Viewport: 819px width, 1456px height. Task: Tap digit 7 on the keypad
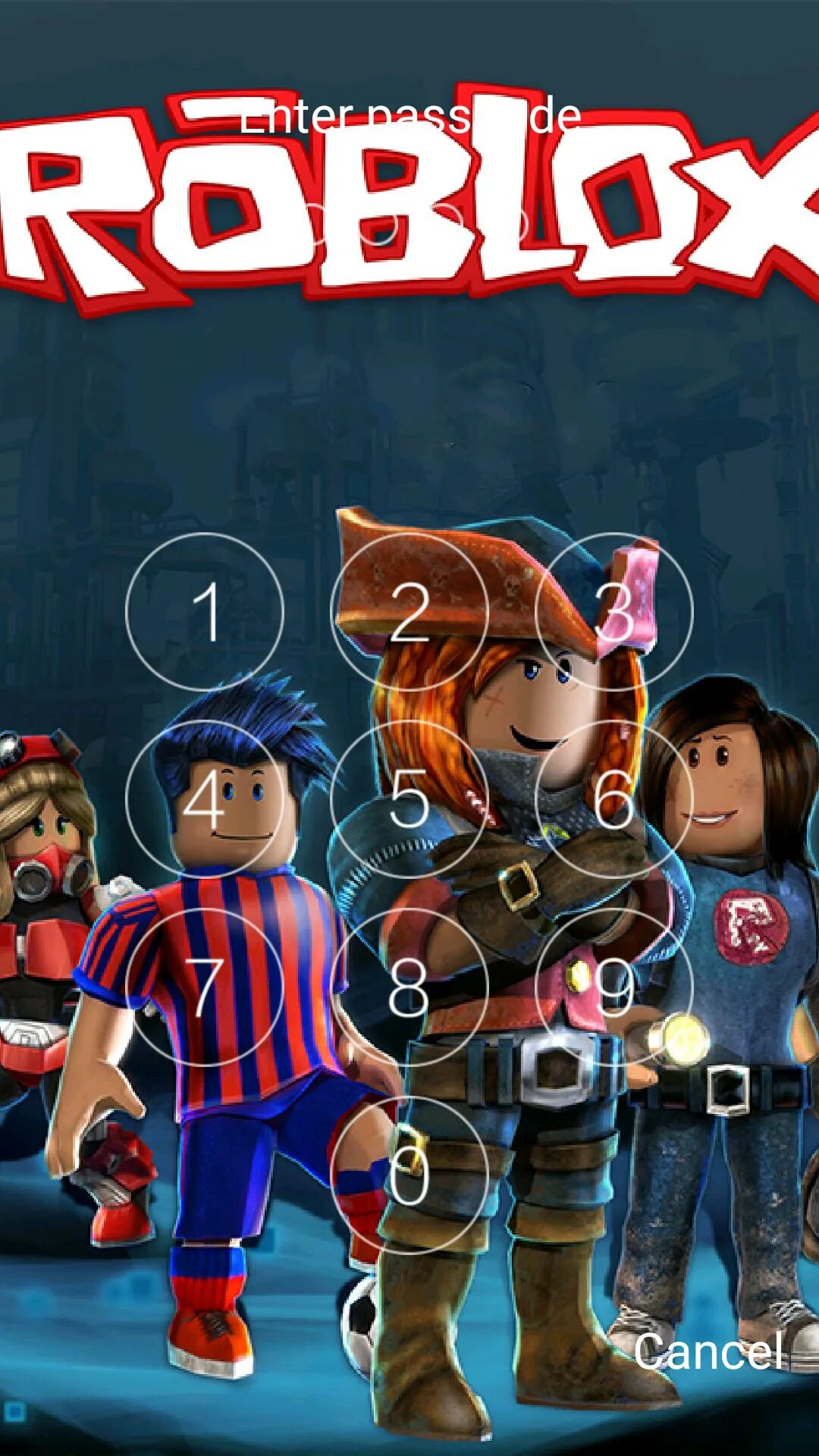pos(205,987)
